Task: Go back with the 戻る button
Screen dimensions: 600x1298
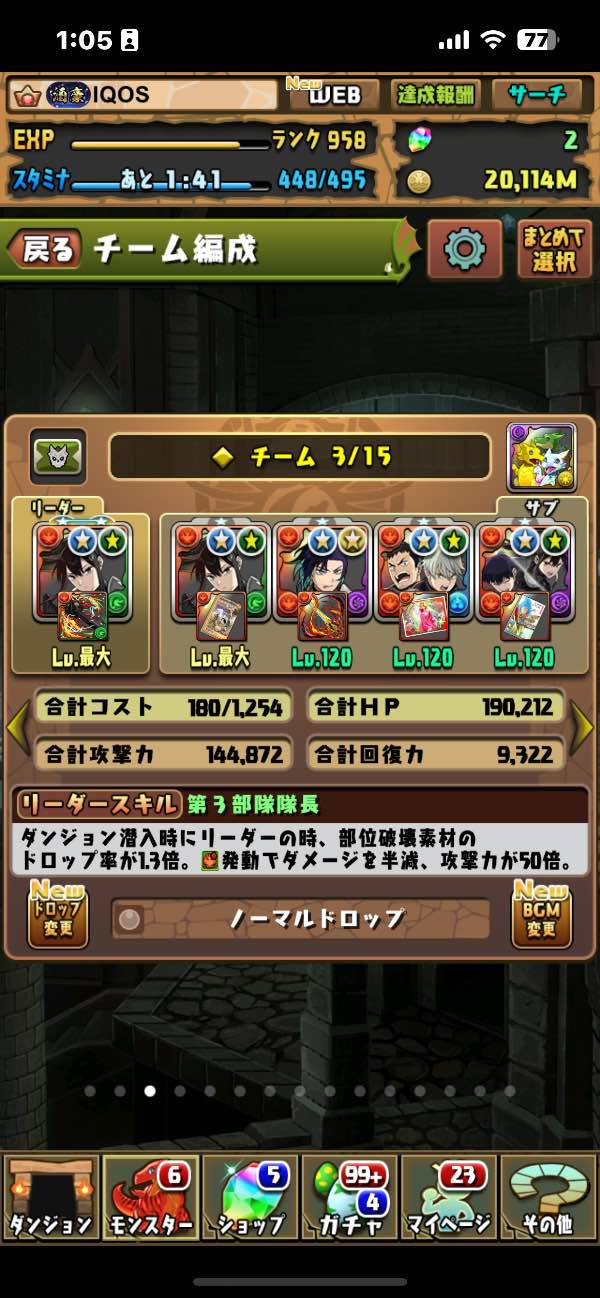Action: click(x=45, y=250)
